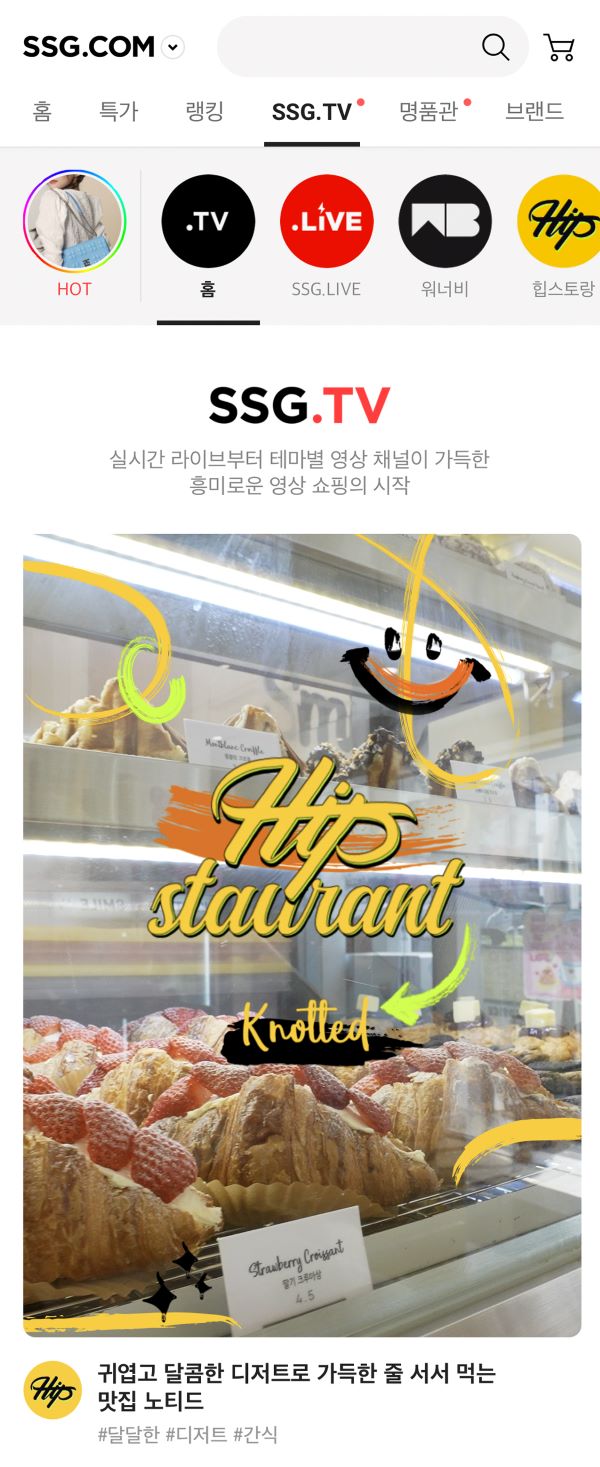The height and width of the screenshot is (1467, 600).
Task: View the HOT story circle
Action: (74, 222)
